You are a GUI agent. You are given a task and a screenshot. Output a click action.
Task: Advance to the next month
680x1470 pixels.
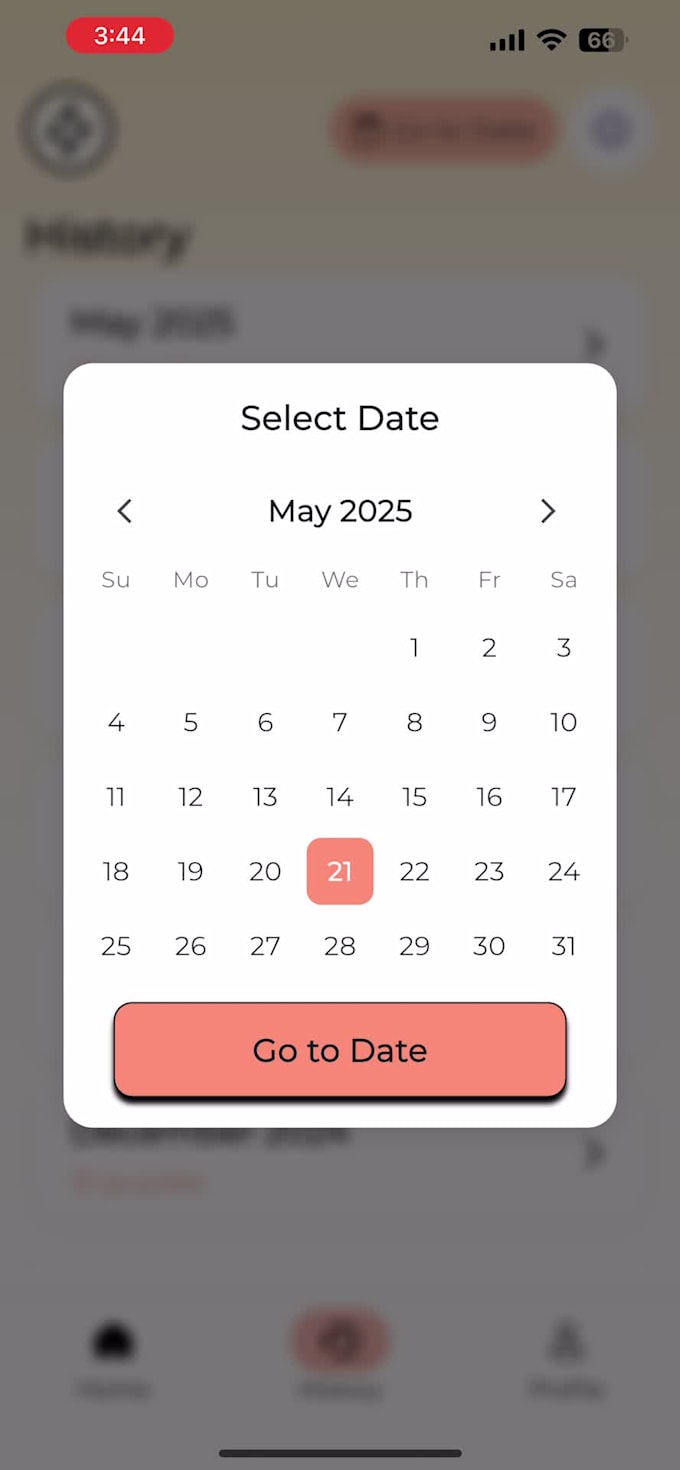(547, 512)
